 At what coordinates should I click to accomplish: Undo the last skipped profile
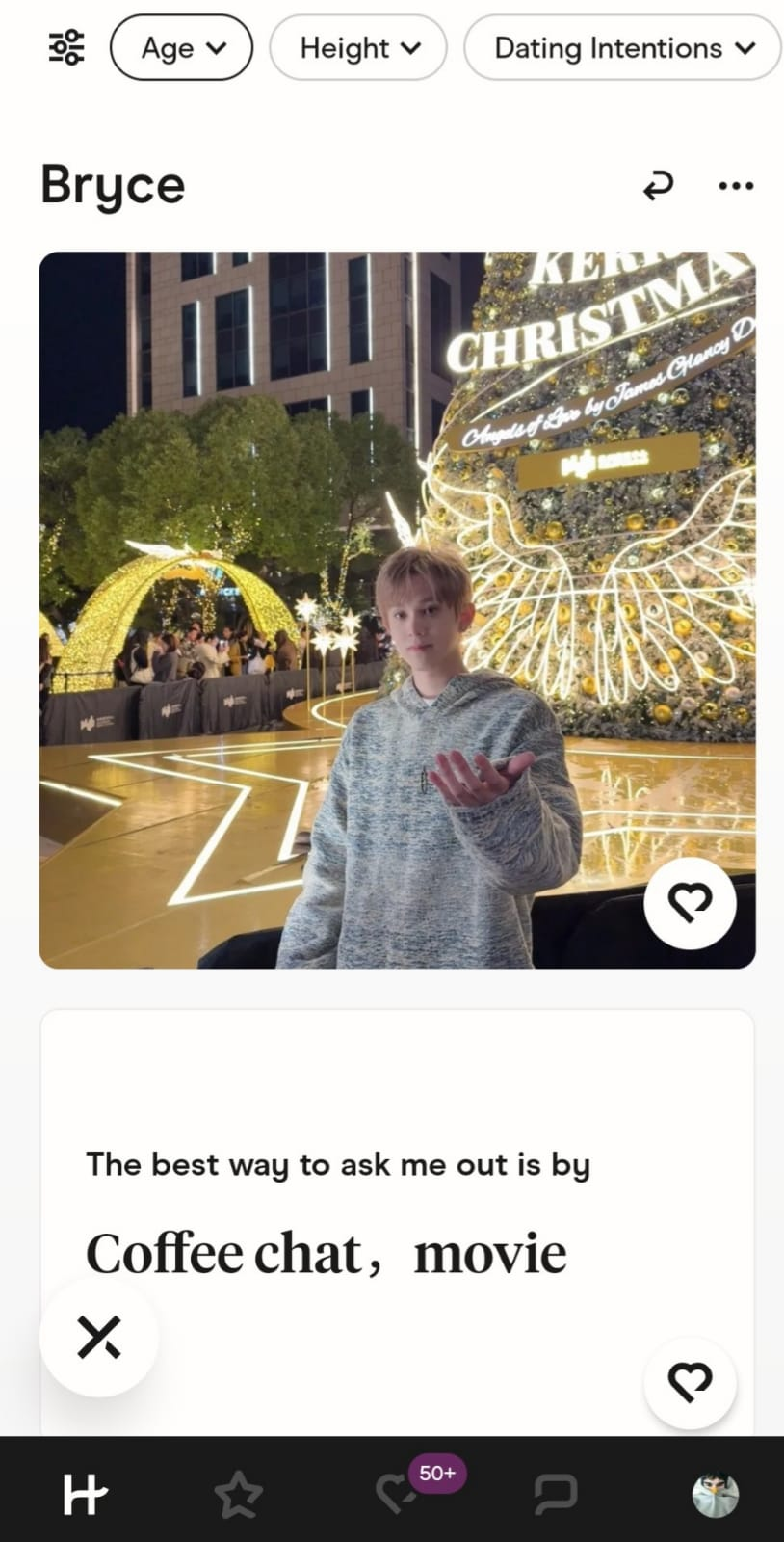(x=658, y=185)
